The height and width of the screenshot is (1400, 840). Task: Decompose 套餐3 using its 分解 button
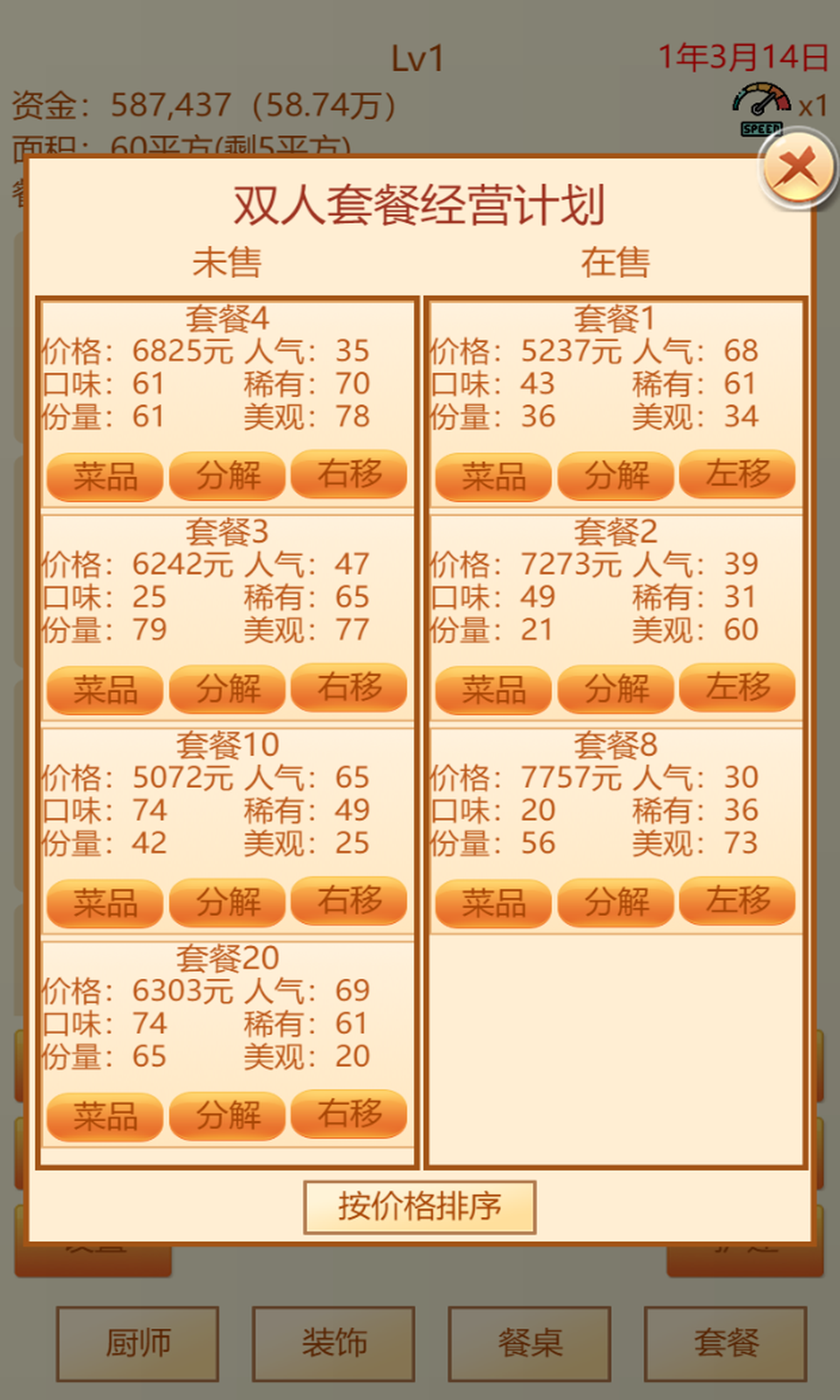(x=227, y=689)
